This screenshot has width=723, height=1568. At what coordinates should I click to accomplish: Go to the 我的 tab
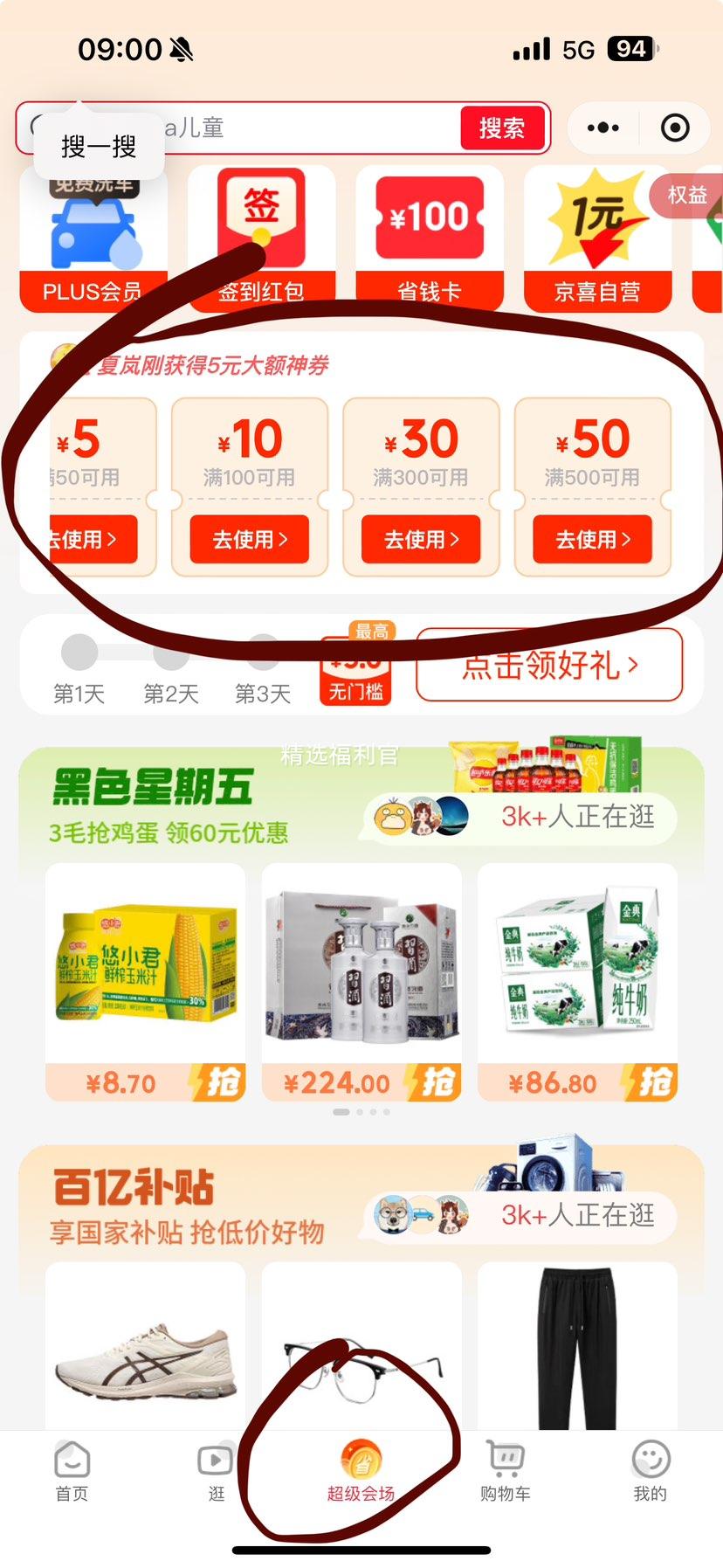click(x=651, y=1471)
